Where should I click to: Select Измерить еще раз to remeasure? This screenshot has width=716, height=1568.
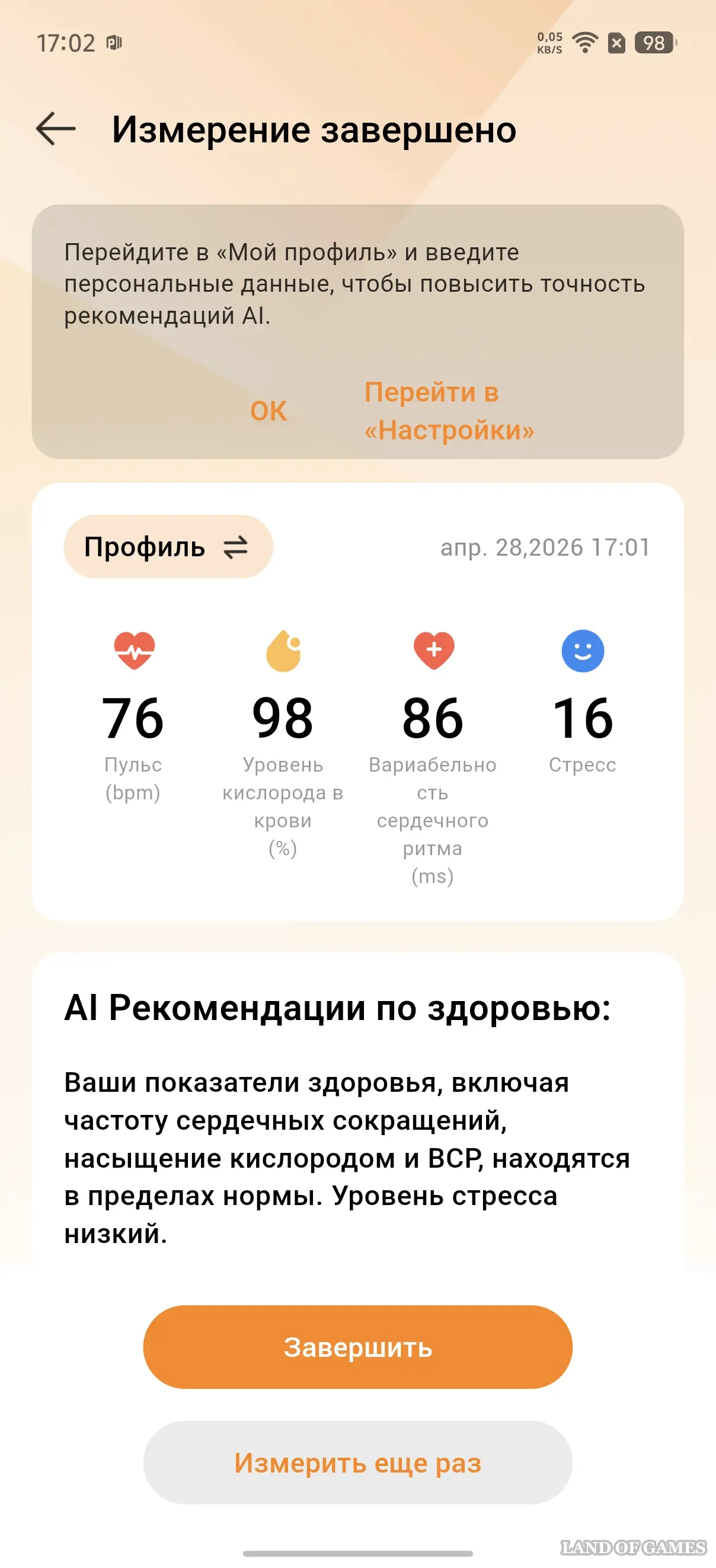pyautogui.click(x=357, y=1462)
